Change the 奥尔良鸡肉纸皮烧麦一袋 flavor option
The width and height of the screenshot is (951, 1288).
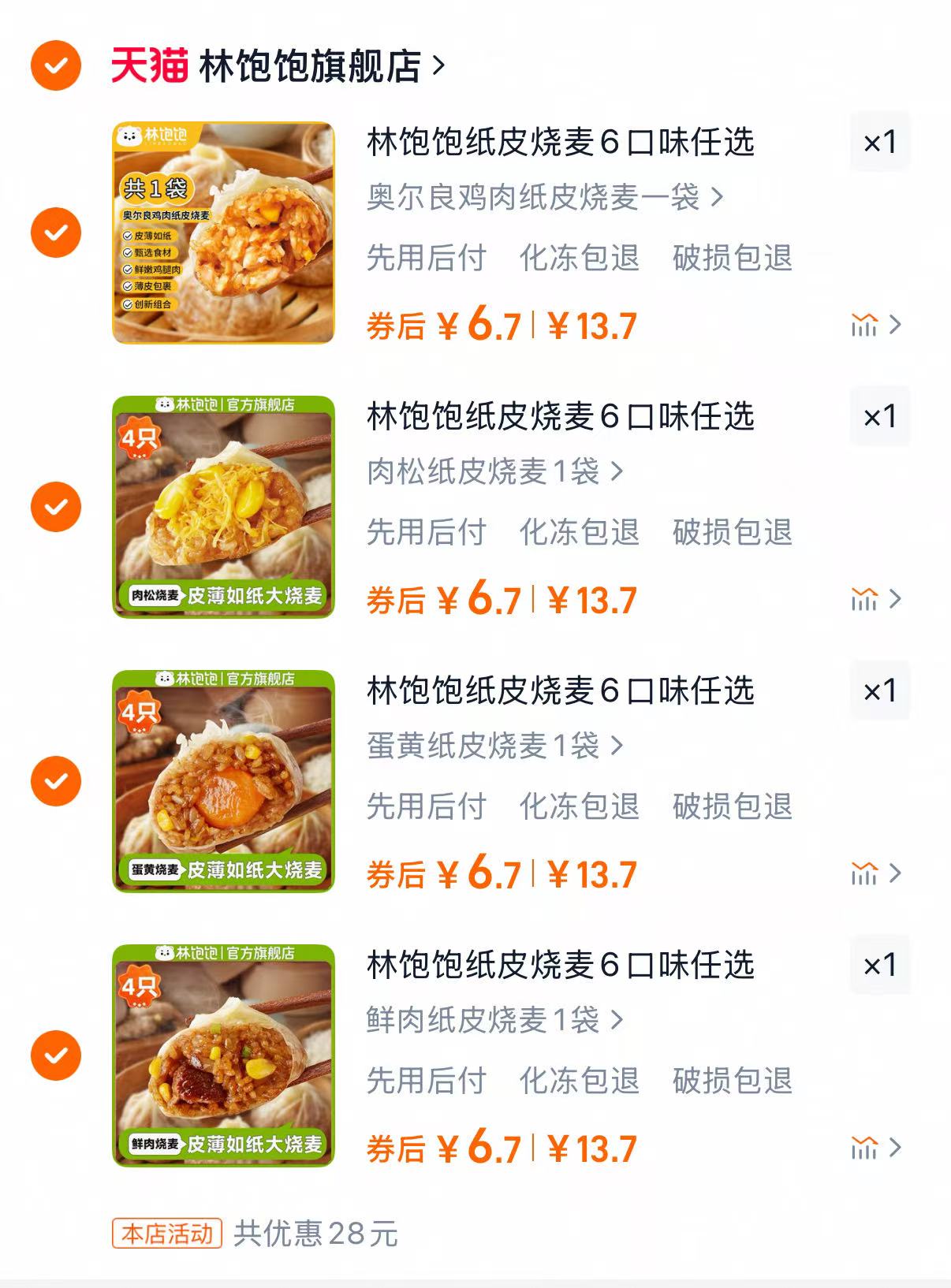point(544,197)
